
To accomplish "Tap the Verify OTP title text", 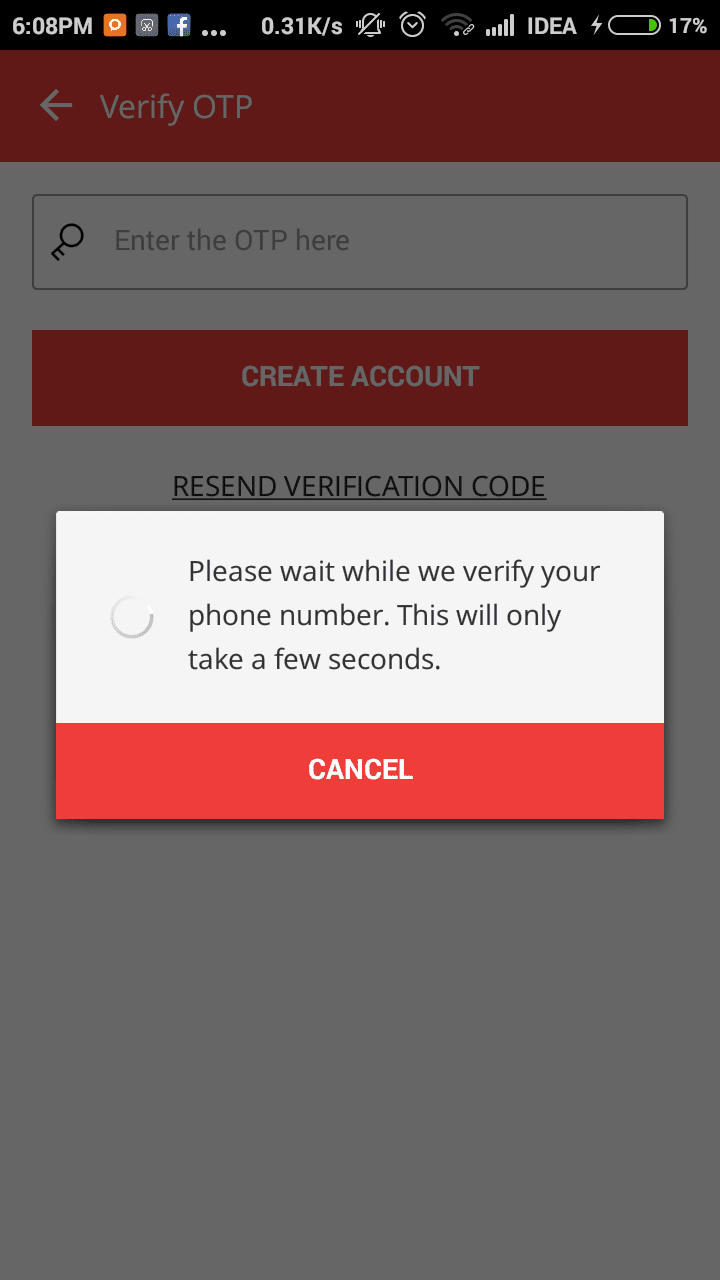I will pyautogui.click(x=175, y=106).
